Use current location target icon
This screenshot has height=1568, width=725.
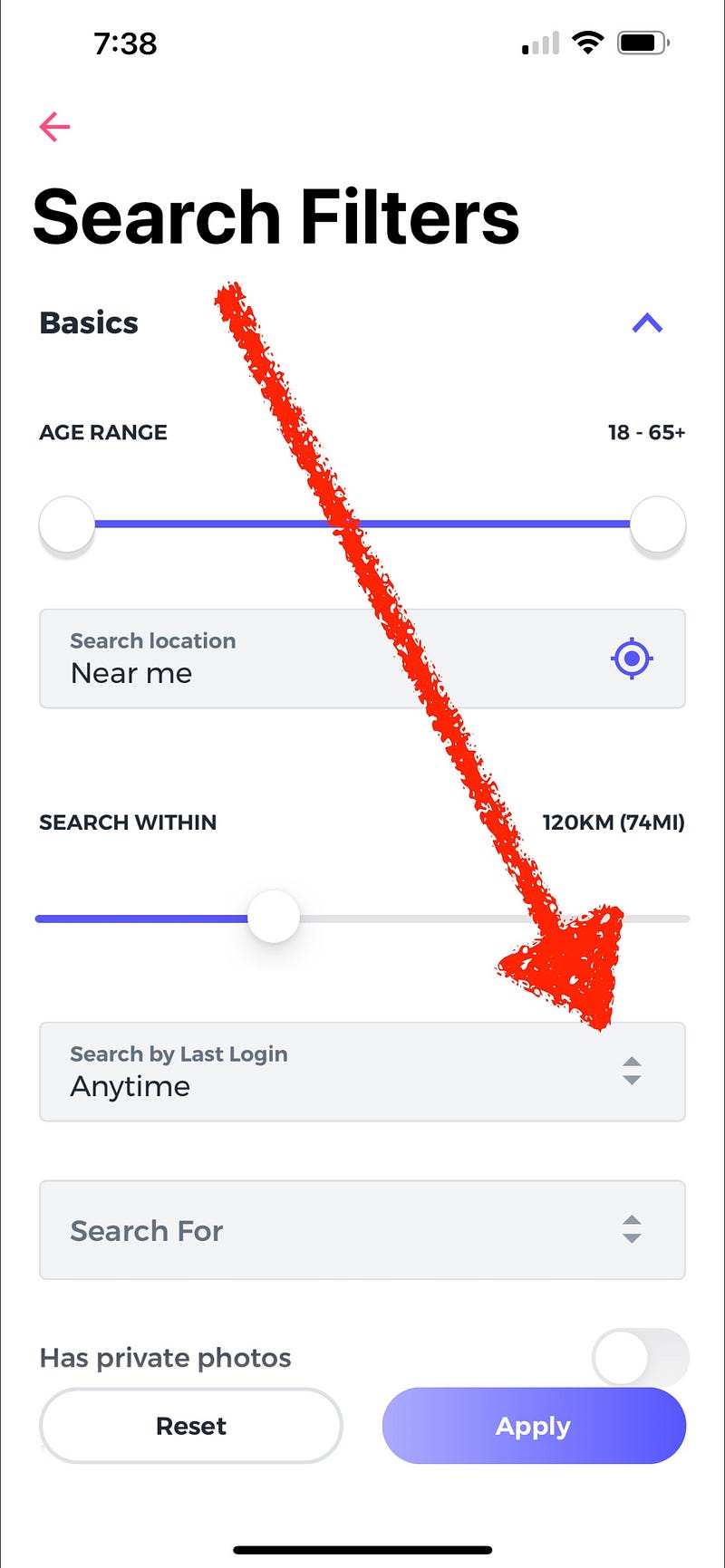point(632,659)
